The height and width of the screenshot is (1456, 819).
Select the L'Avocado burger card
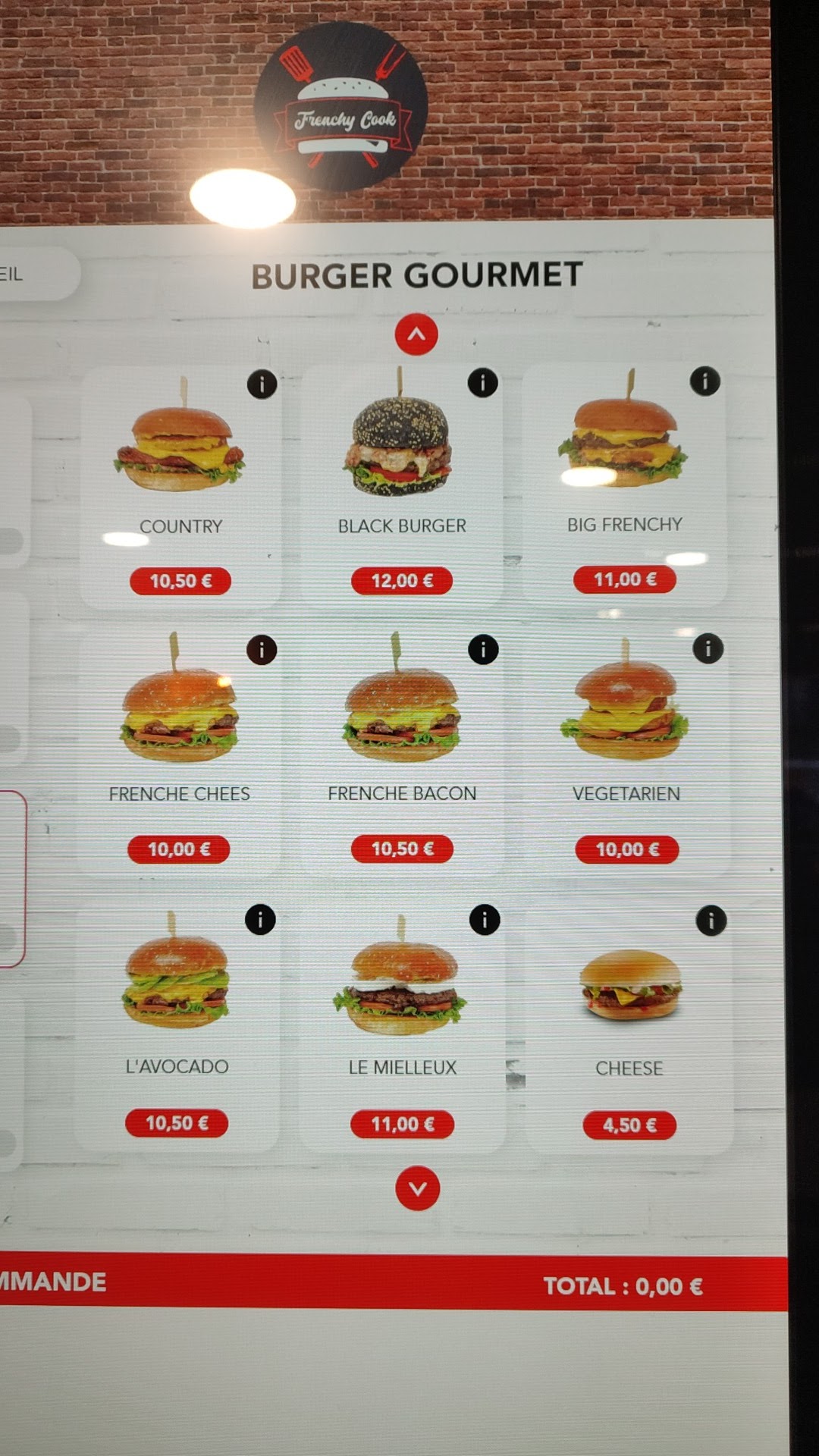point(177,1026)
